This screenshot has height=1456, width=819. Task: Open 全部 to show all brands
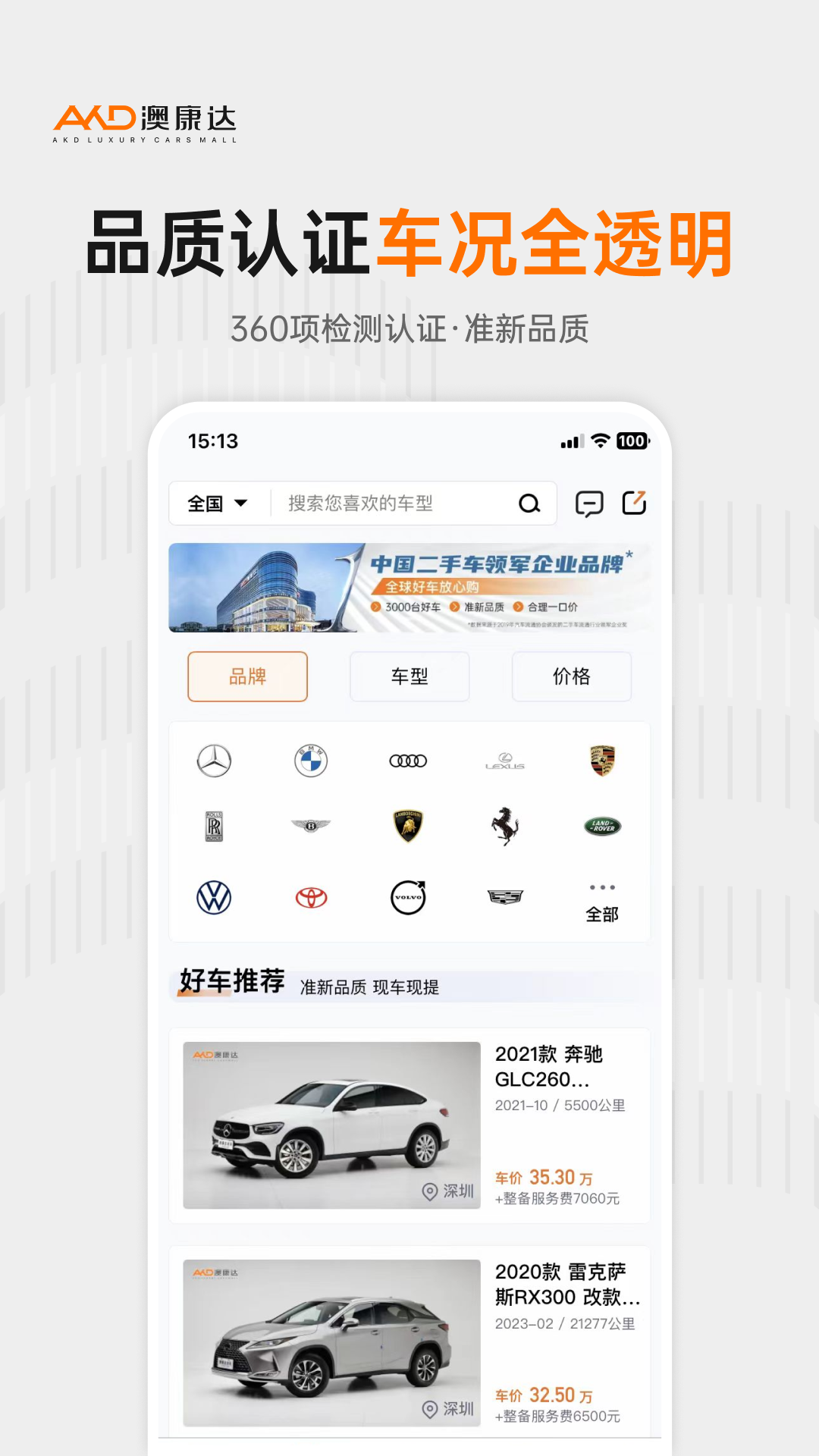coord(602,902)
